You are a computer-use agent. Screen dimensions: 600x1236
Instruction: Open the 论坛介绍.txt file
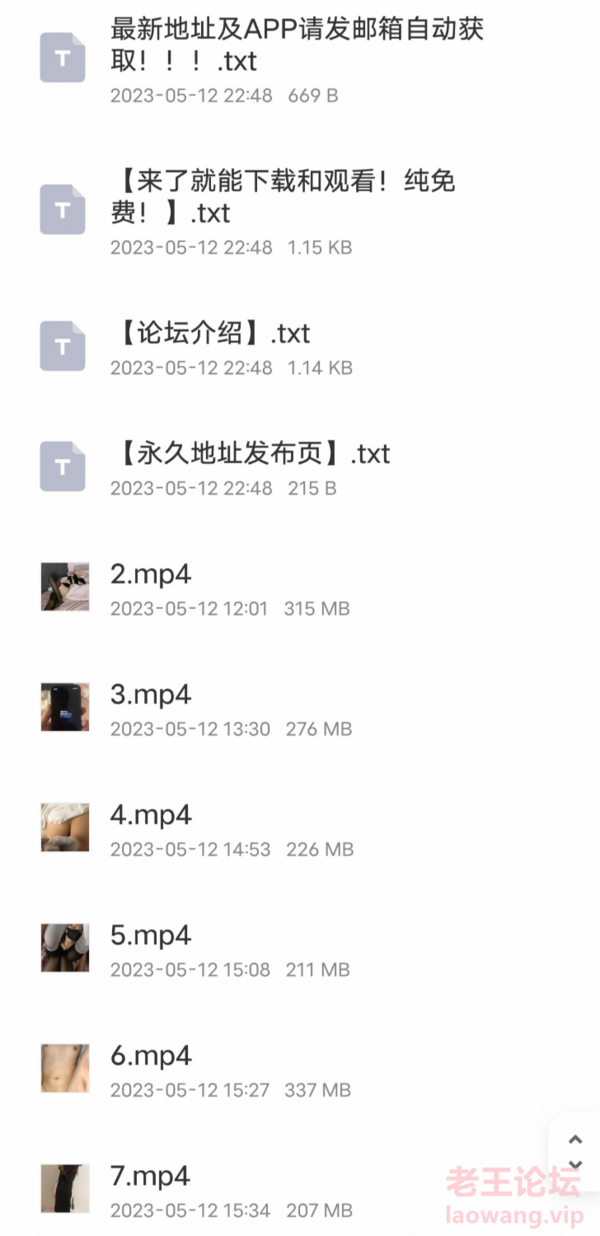pos(214,334)
